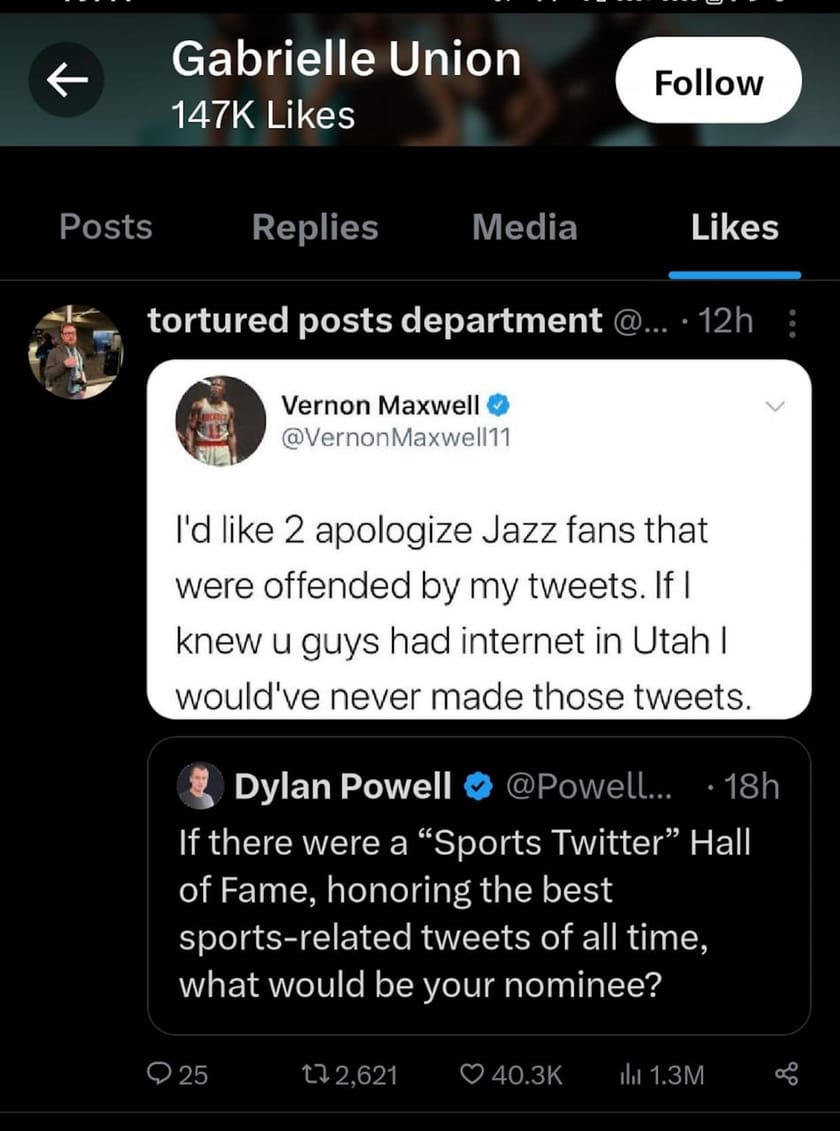The image size is (840, 1131).
Task: Tap the back arrow to return
Action: 66,80
